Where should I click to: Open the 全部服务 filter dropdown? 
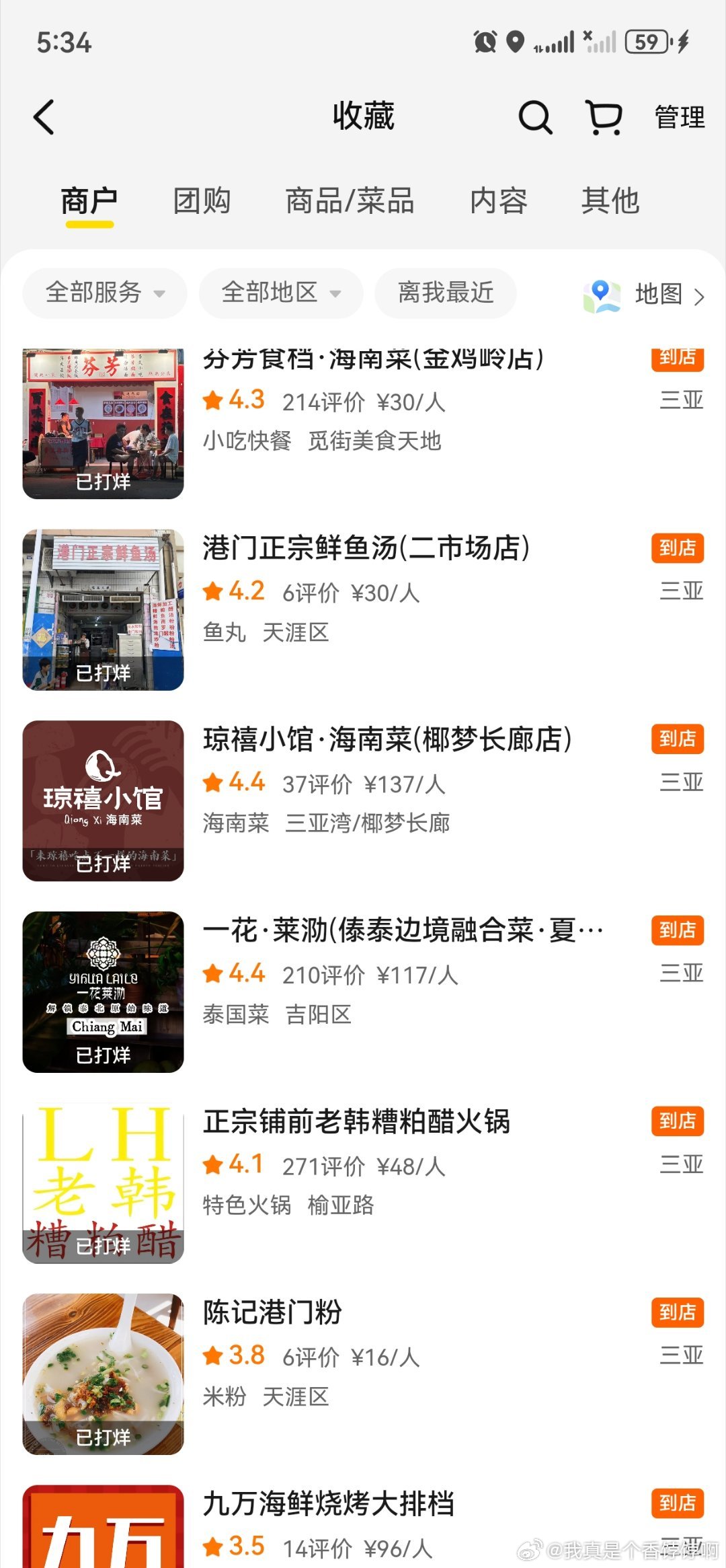coord(103,293)
